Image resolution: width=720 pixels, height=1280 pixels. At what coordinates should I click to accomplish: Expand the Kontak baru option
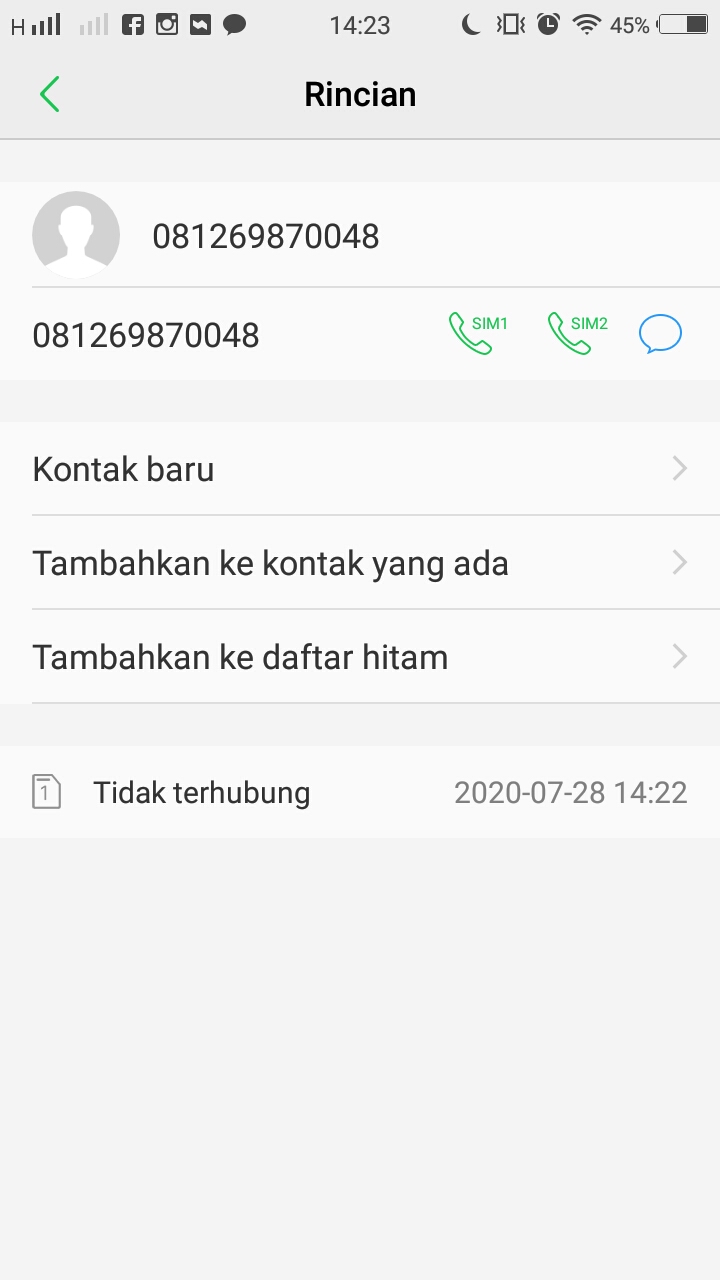pos(360,468)
